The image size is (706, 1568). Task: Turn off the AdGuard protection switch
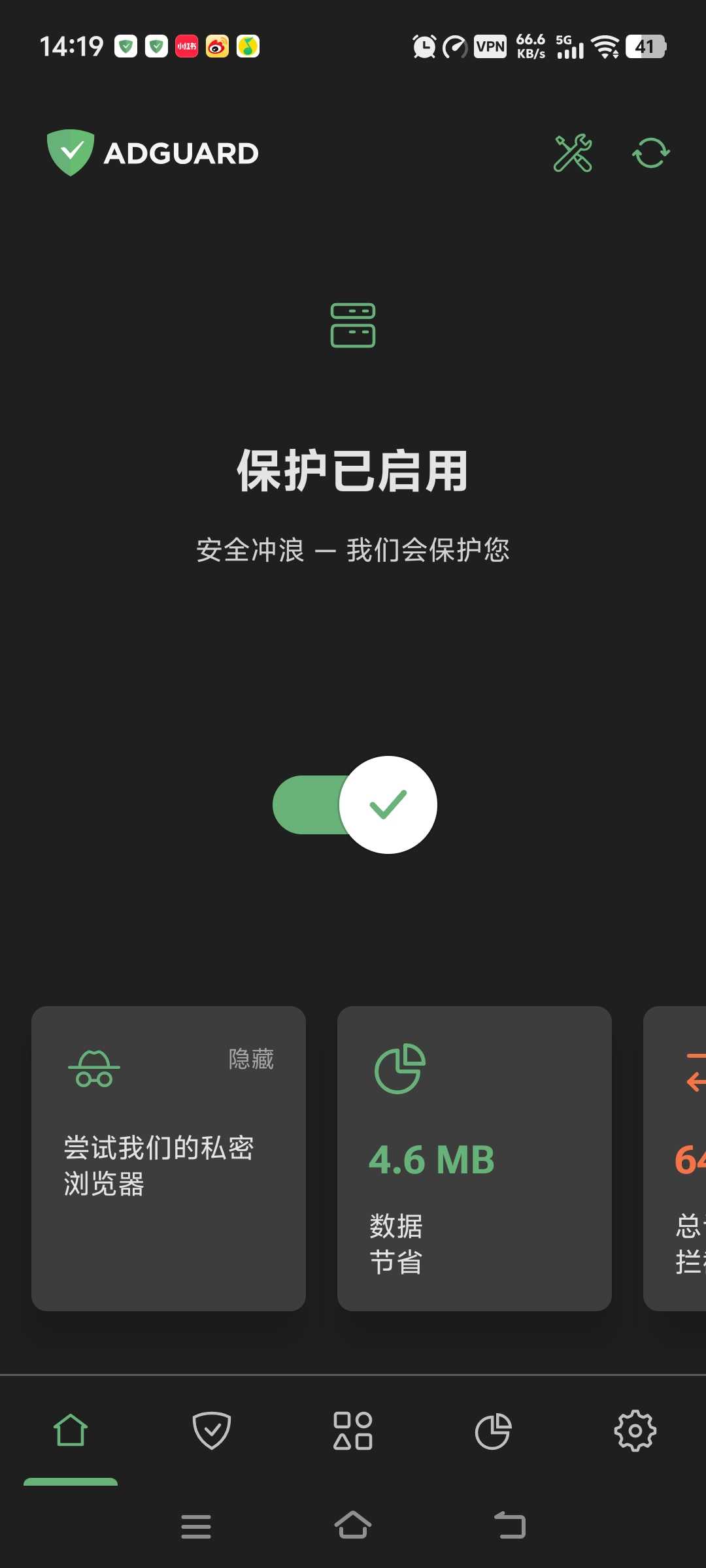coord(355,805)
